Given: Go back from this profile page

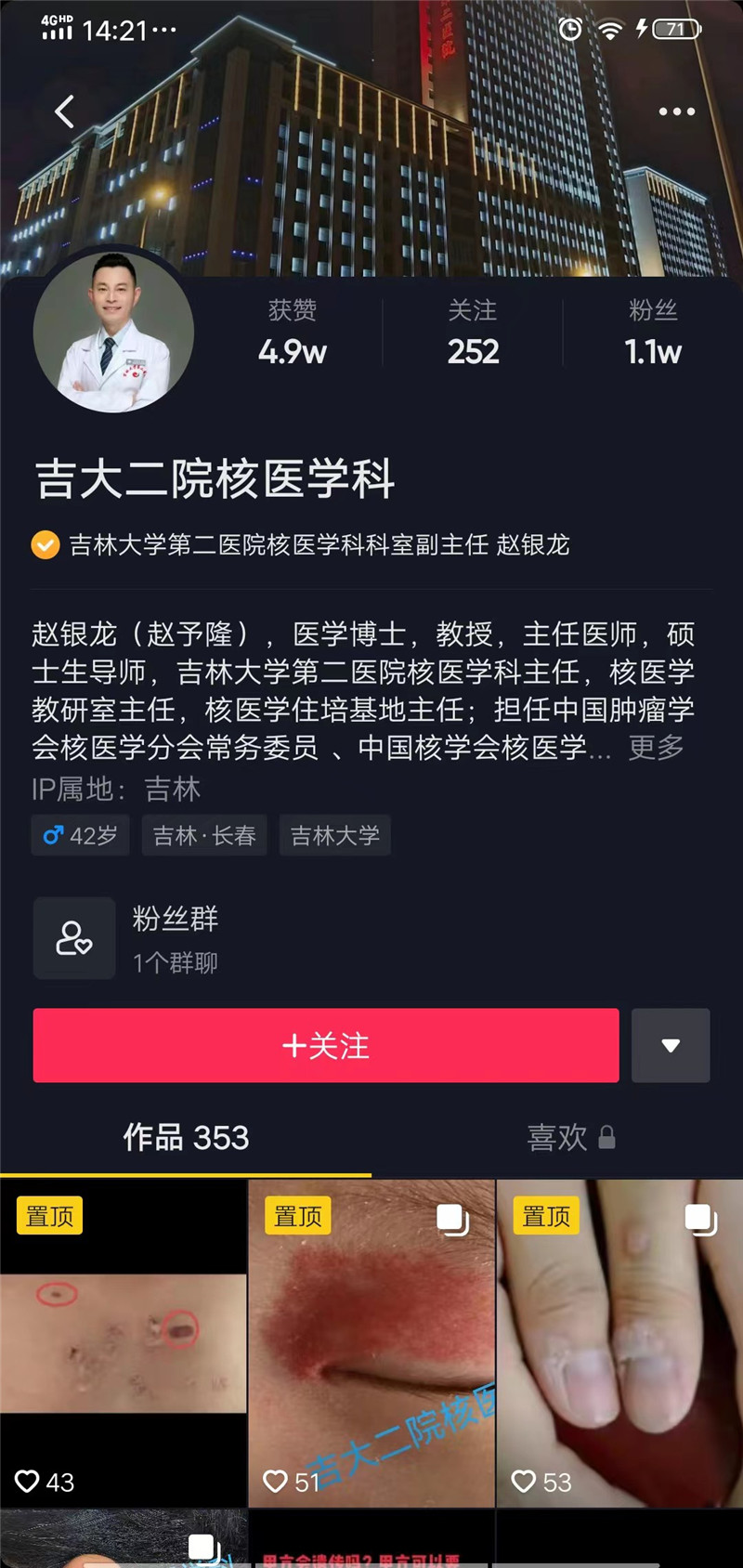Looking at the screenshot, I should pyautogui.click(x=64, y=111).
